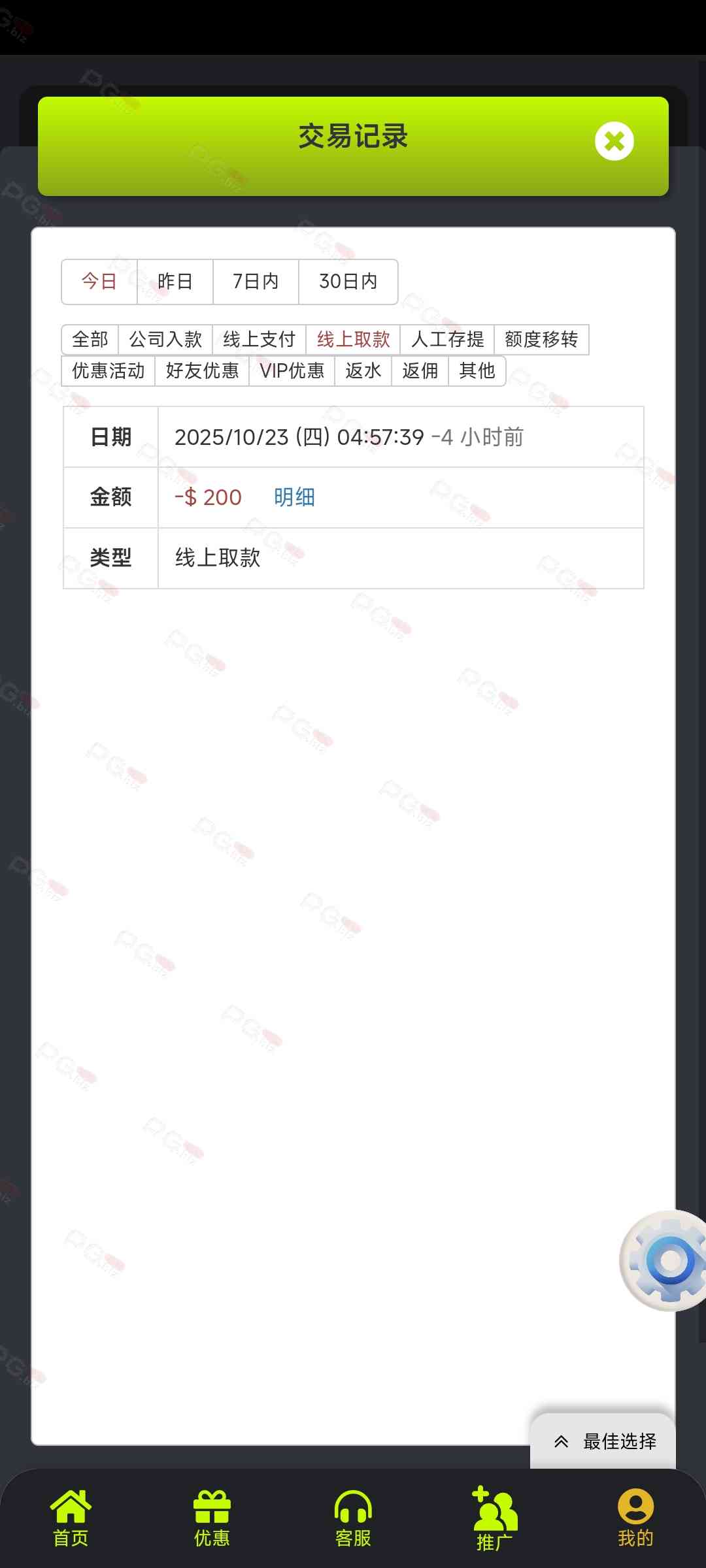The height and width of the screenshot is (1568, 706).
Task: Filter by 额度移转
Action: 541,339
